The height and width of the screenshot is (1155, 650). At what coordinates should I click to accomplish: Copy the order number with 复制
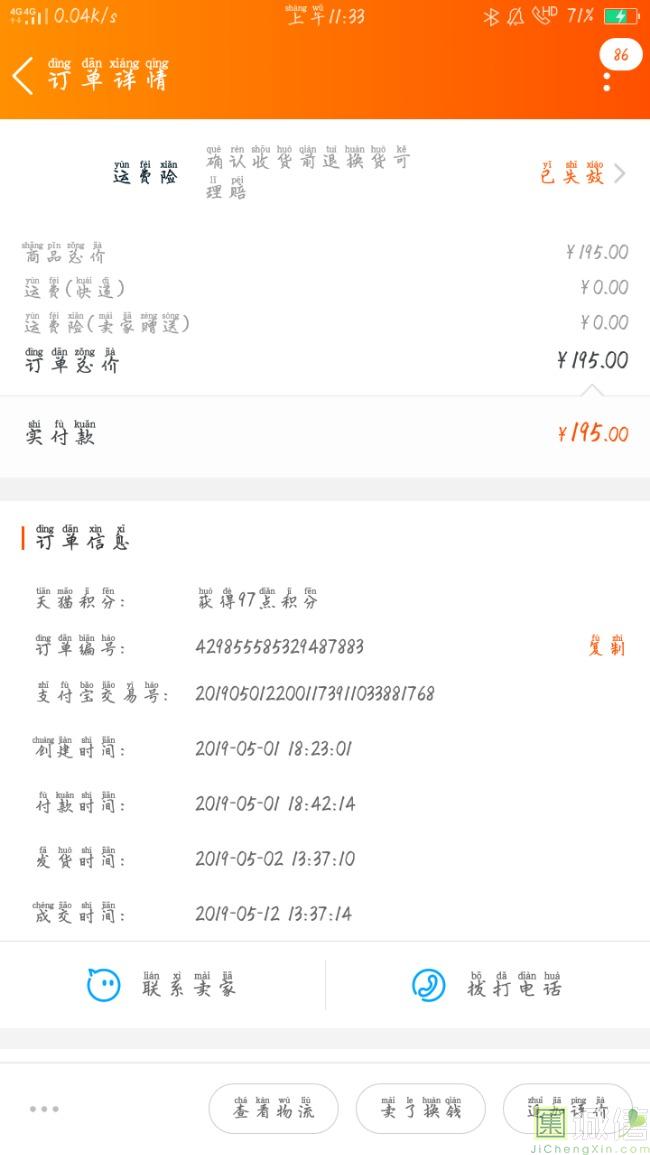[x=606, y=646]
